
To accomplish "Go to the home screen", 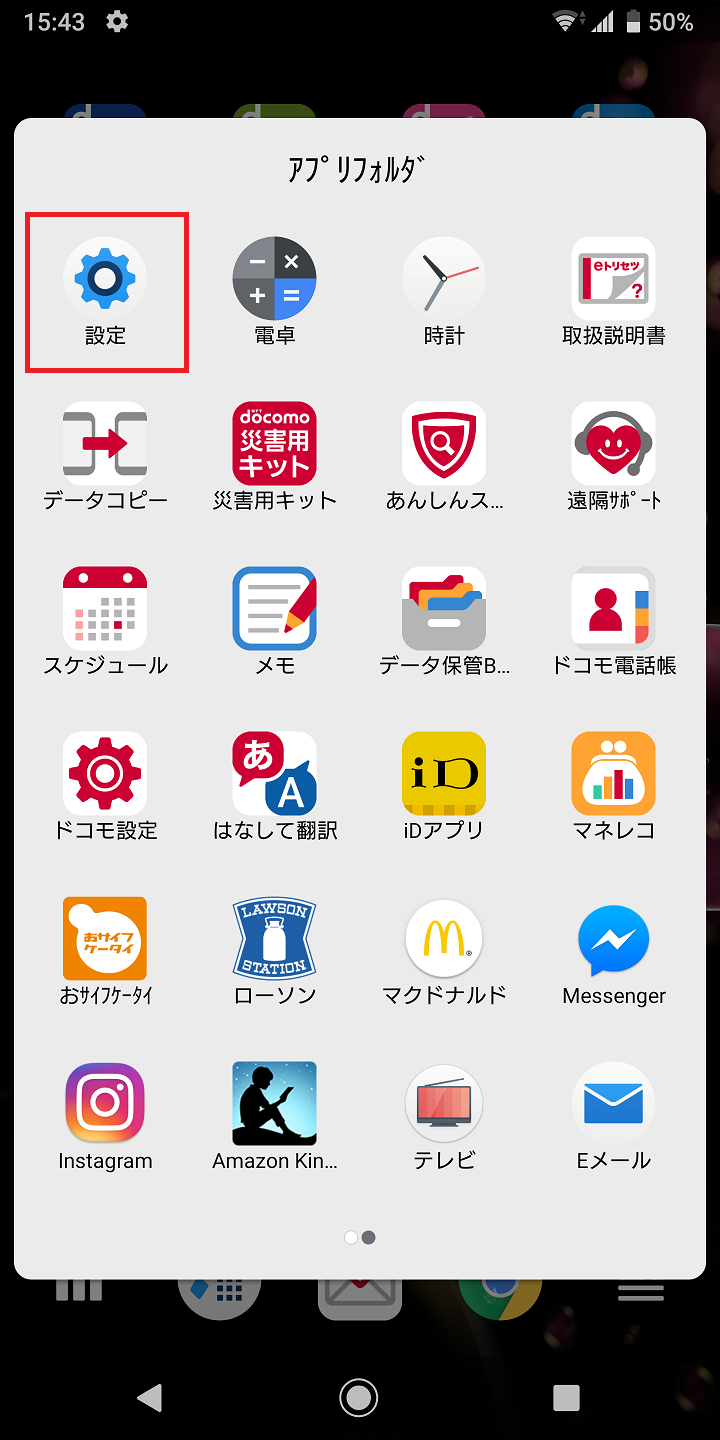I will pos(359,1397).
